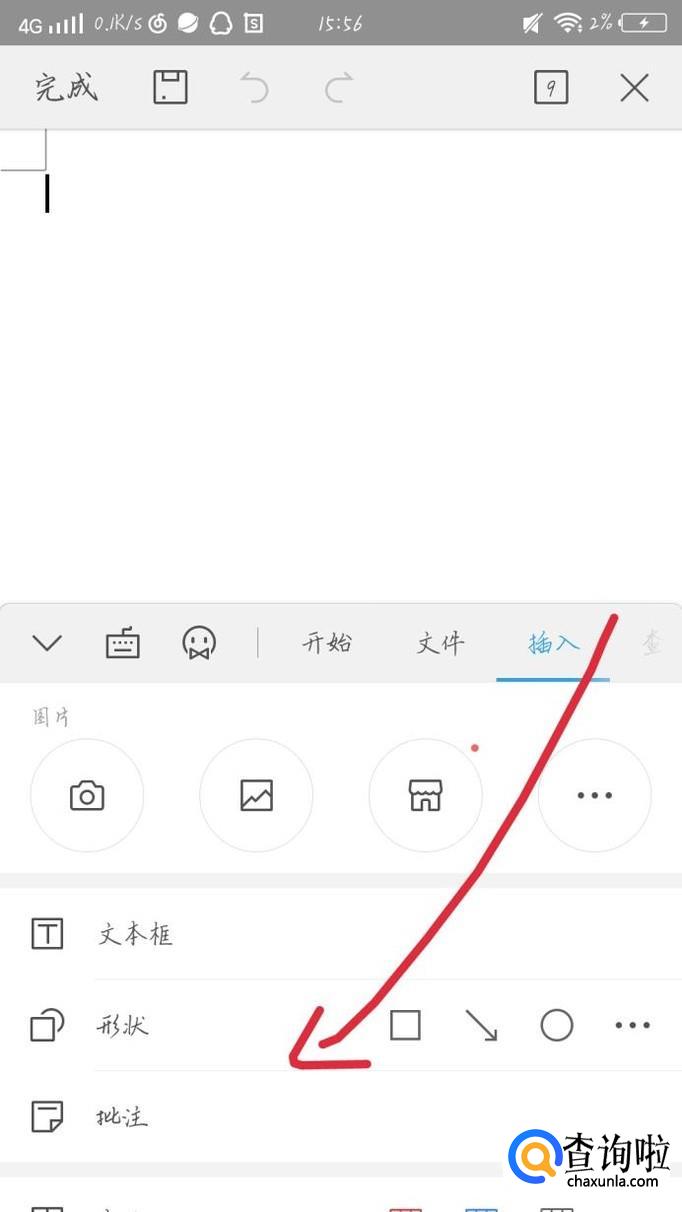Viewport: 682px width, 1212px height.
Task: Switch to the 文件 tab
Action: [x=440, y=643]
